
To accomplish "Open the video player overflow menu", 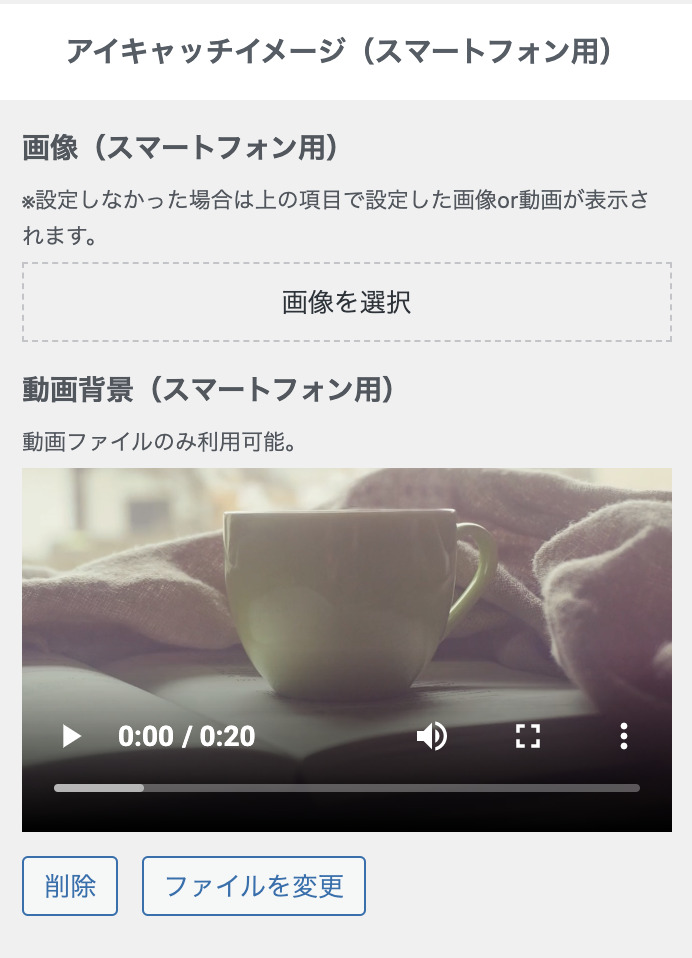I will pos(623,737).
